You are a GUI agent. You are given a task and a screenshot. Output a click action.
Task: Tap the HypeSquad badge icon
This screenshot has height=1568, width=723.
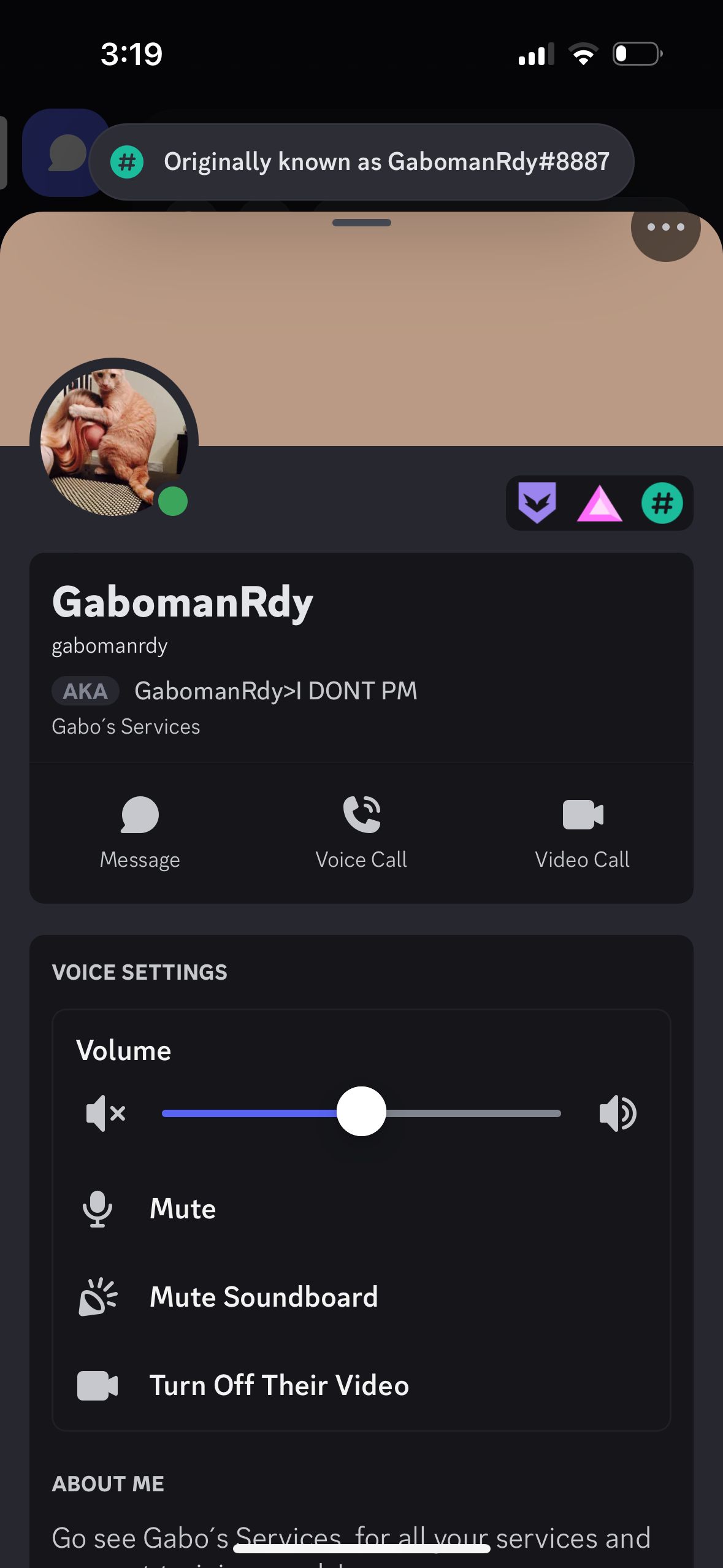[537, 503]
